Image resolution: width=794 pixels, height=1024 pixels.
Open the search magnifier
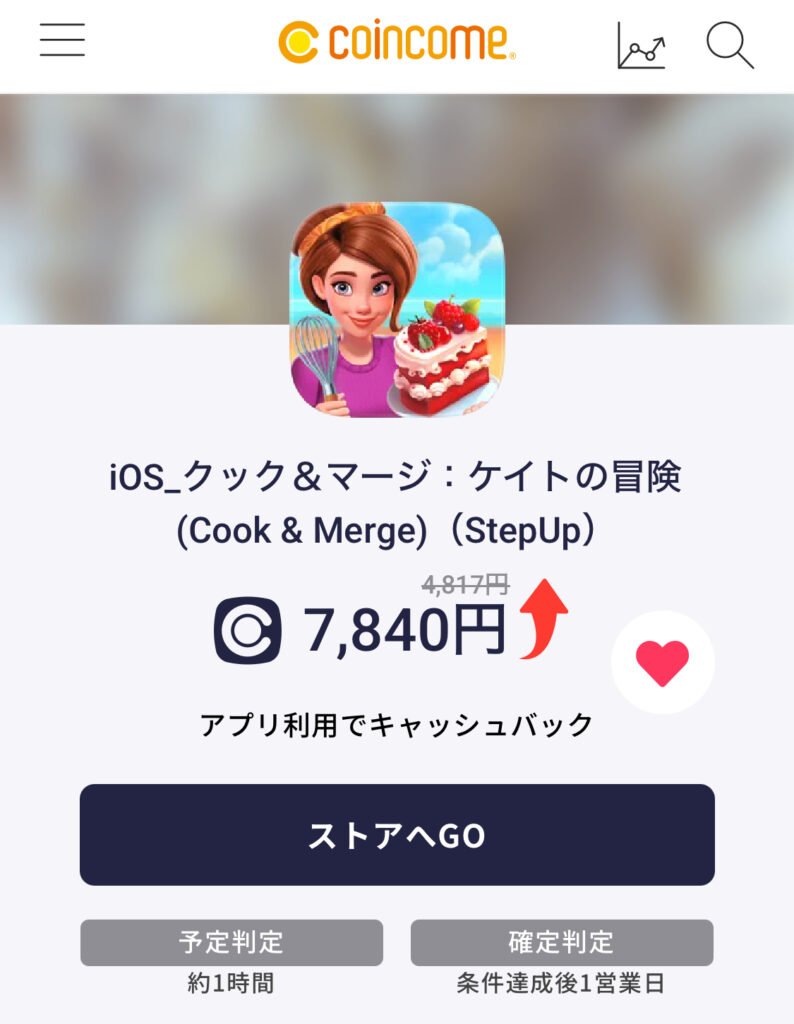click(x=729, y=45)
